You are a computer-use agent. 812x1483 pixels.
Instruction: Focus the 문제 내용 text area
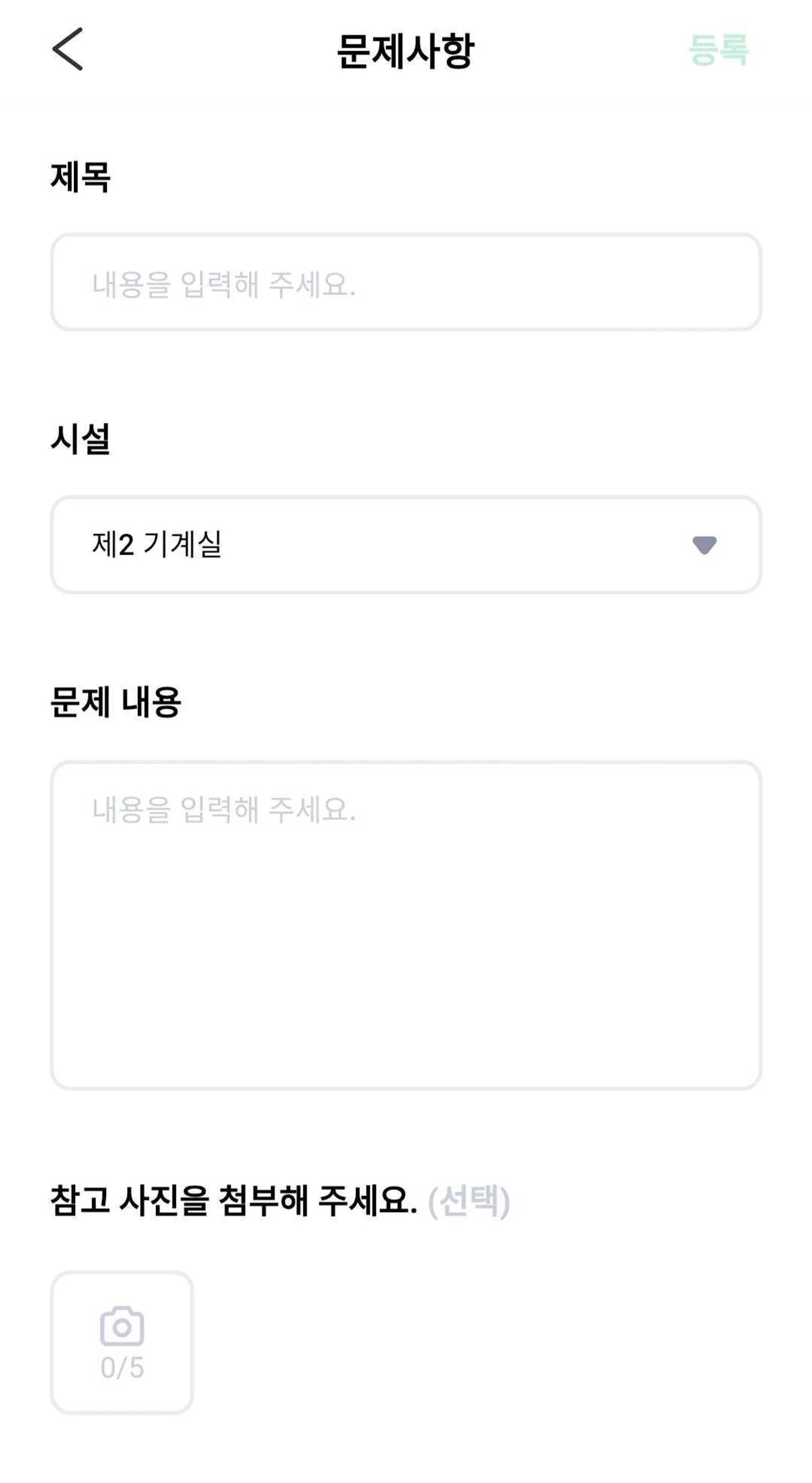click(x=406, y=924)
